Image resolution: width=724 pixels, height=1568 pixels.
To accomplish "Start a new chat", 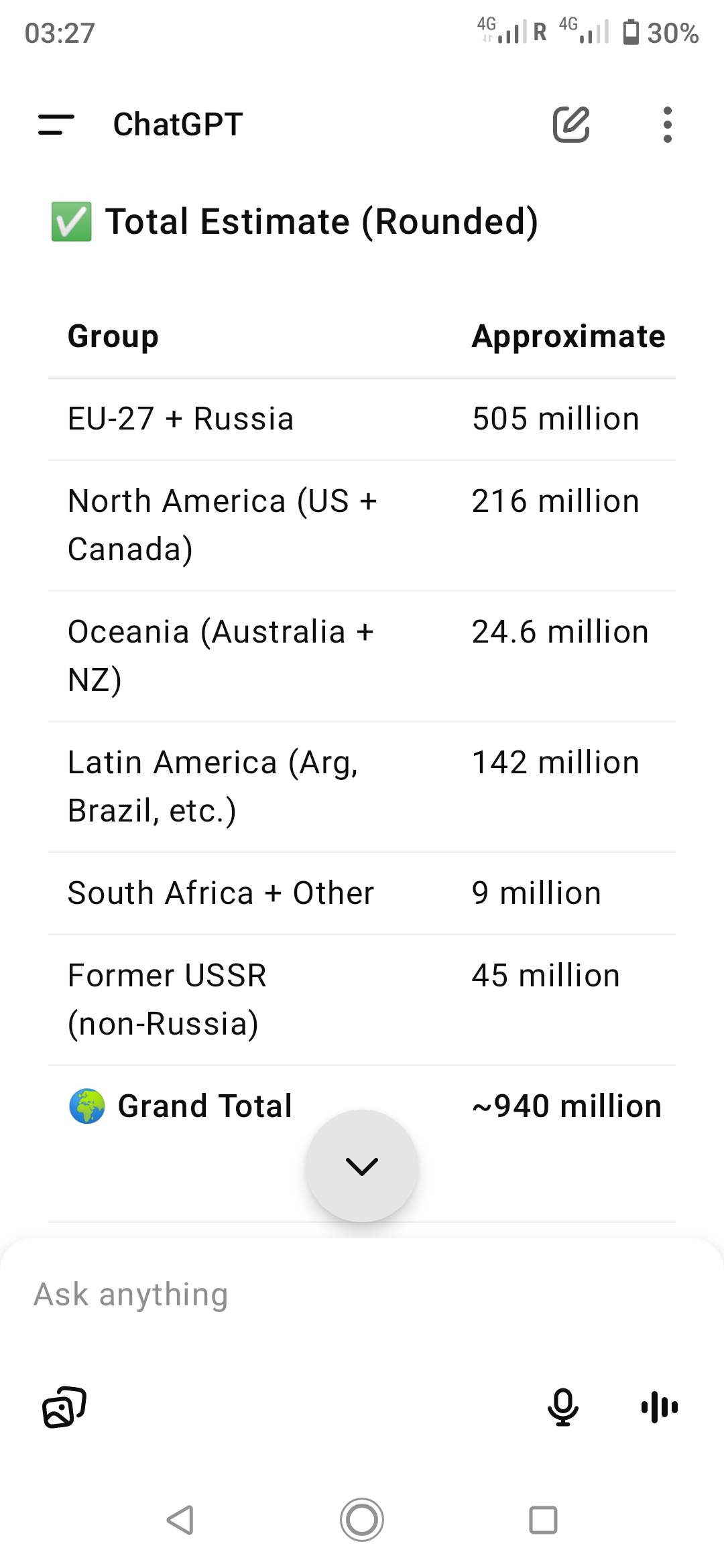I will point(571,125).
